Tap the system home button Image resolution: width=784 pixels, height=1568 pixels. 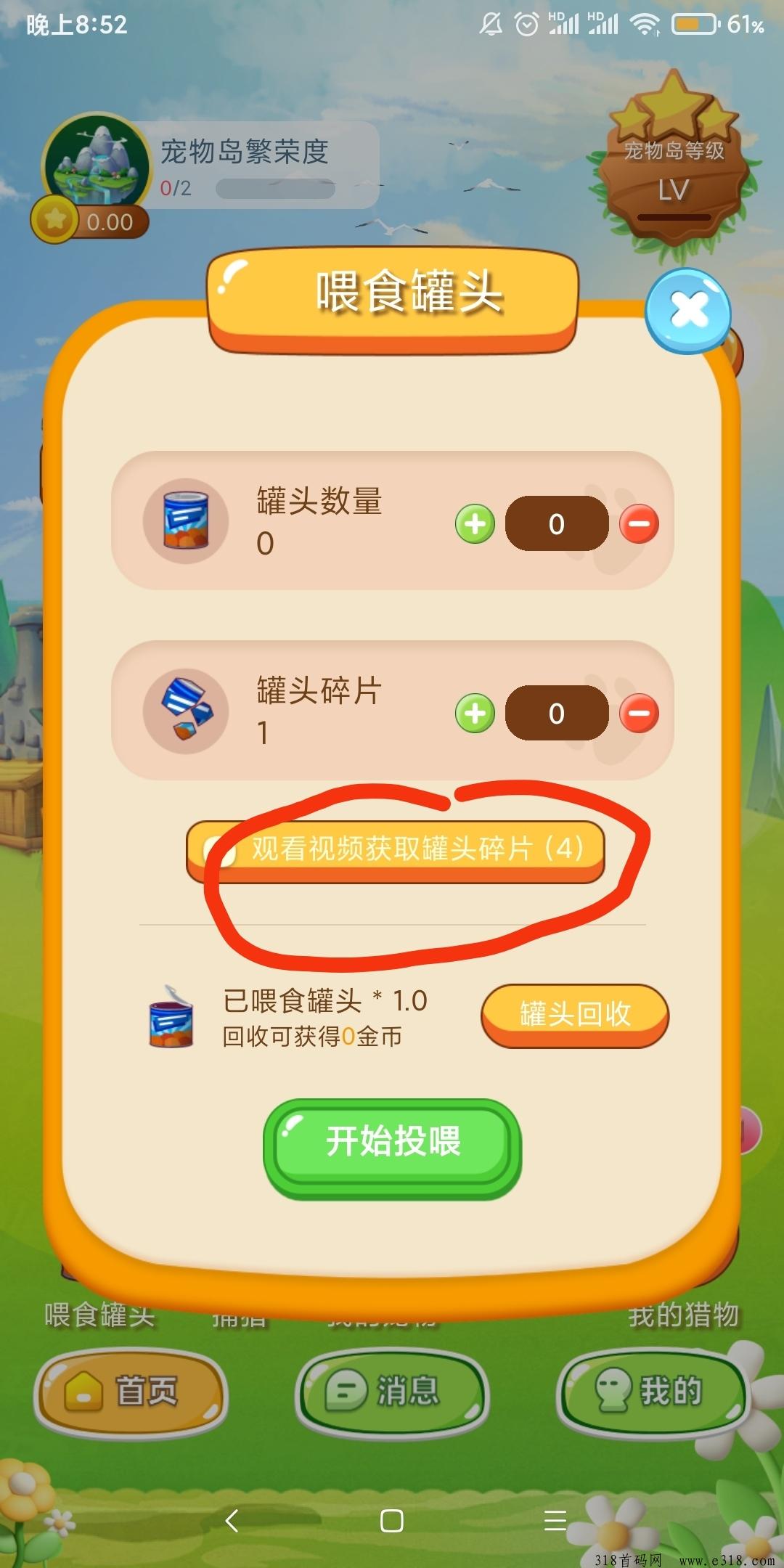click(x=392, y=1520)
